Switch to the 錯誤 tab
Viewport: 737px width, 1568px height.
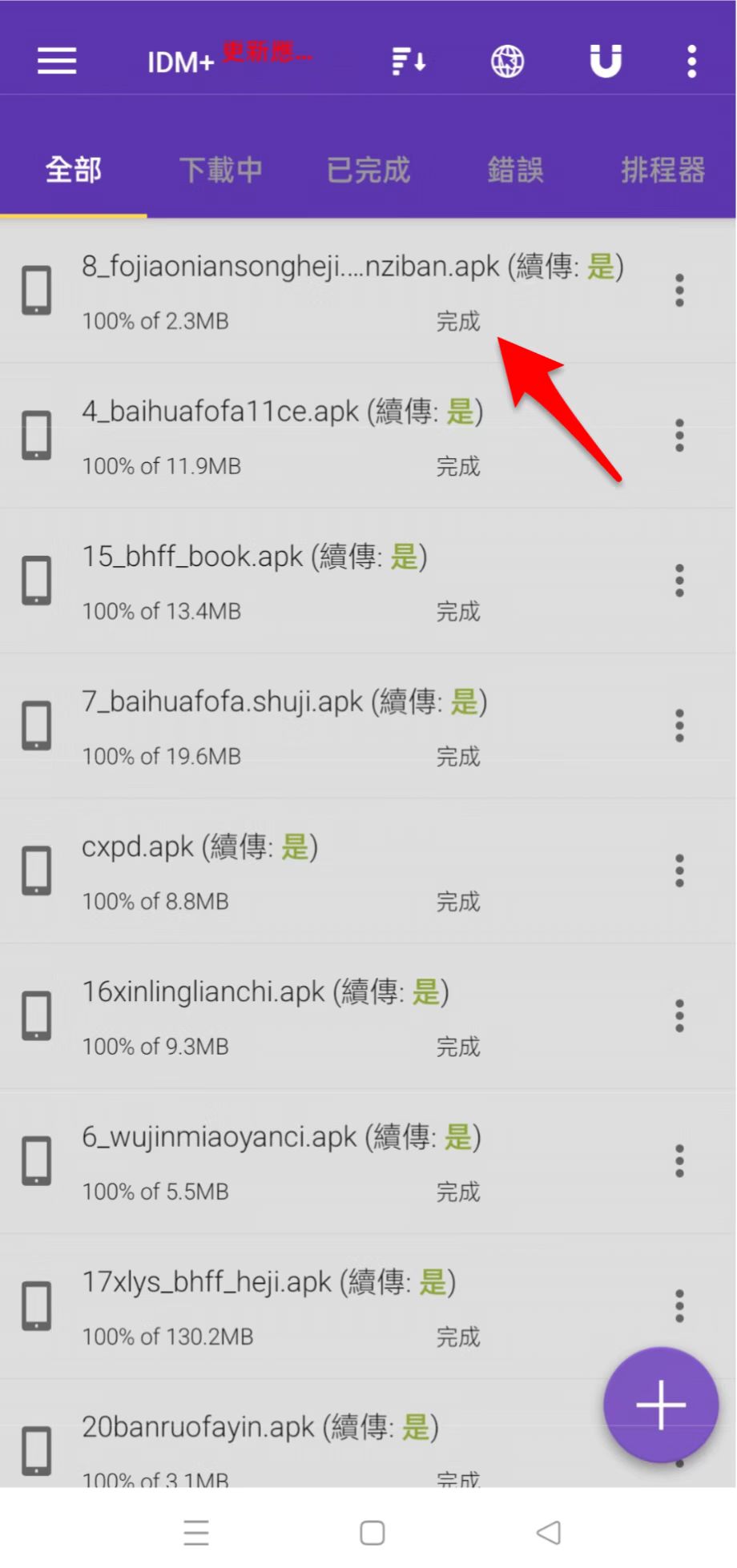(515, 170)
